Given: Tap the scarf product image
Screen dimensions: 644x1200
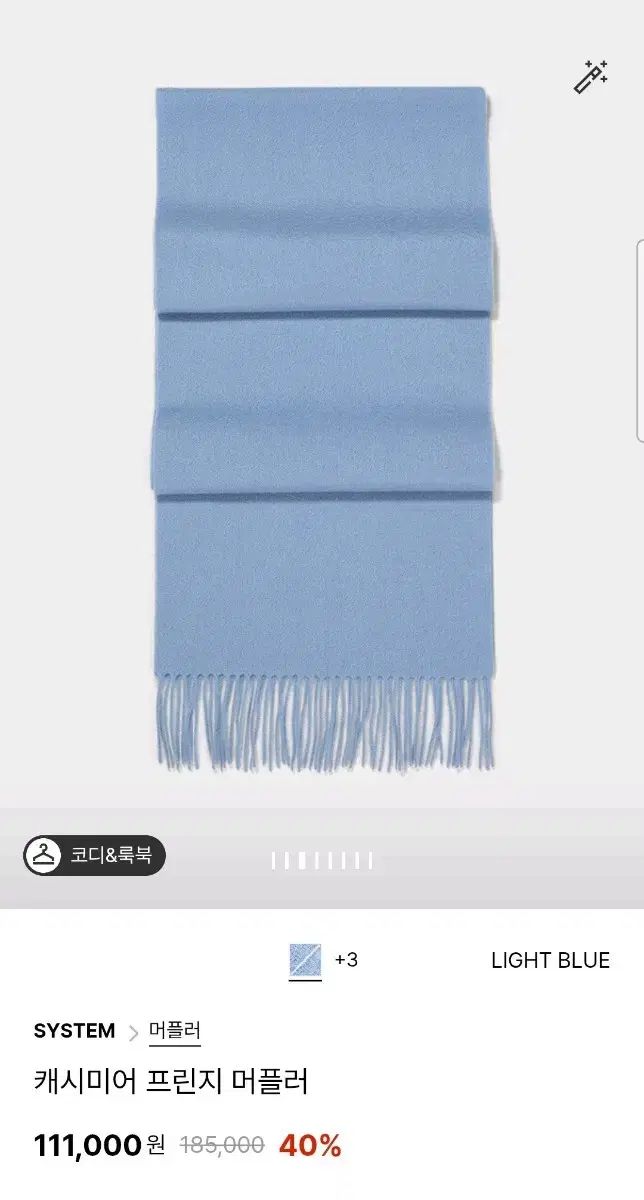Looking at the screenshot, I should (322, 430).
